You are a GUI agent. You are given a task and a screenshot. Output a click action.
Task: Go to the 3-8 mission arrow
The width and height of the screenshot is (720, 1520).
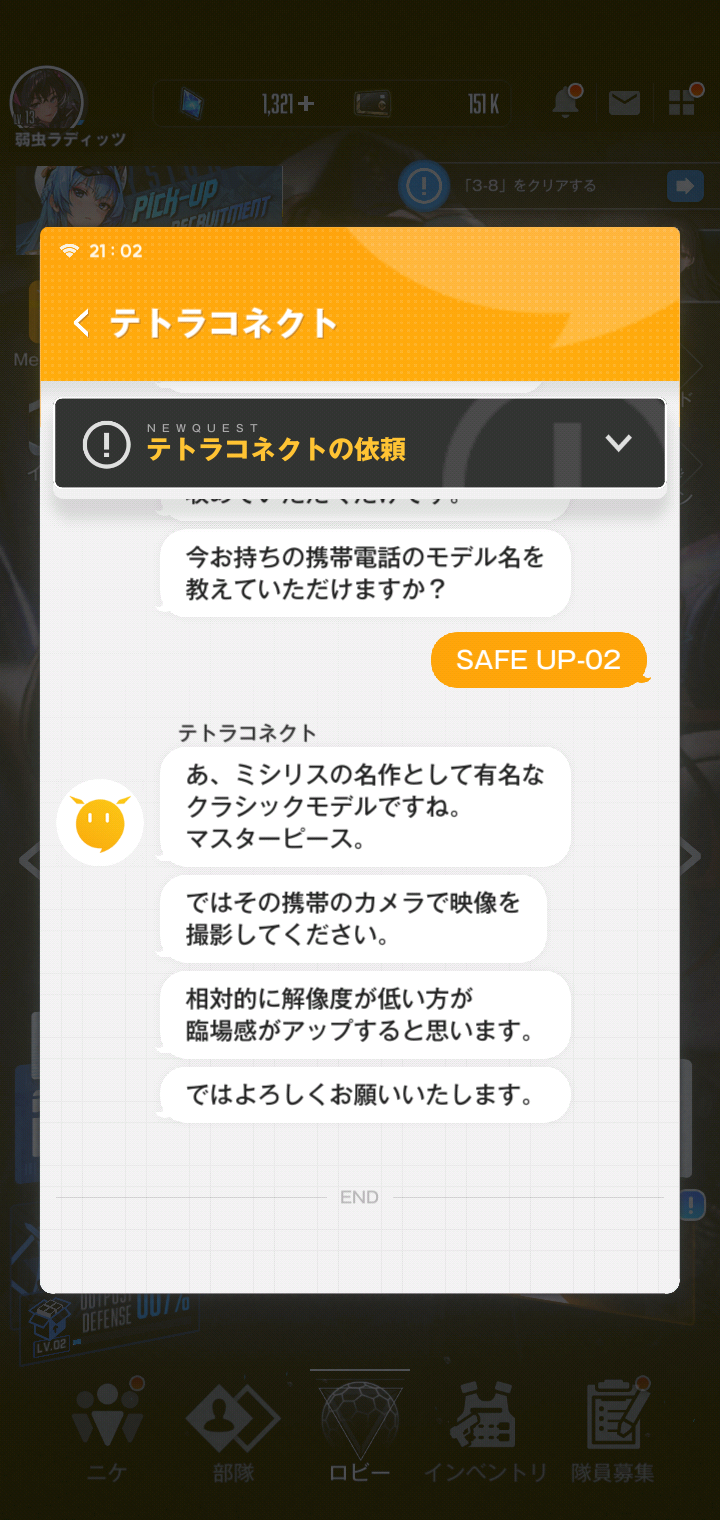[x=685, y=186]
